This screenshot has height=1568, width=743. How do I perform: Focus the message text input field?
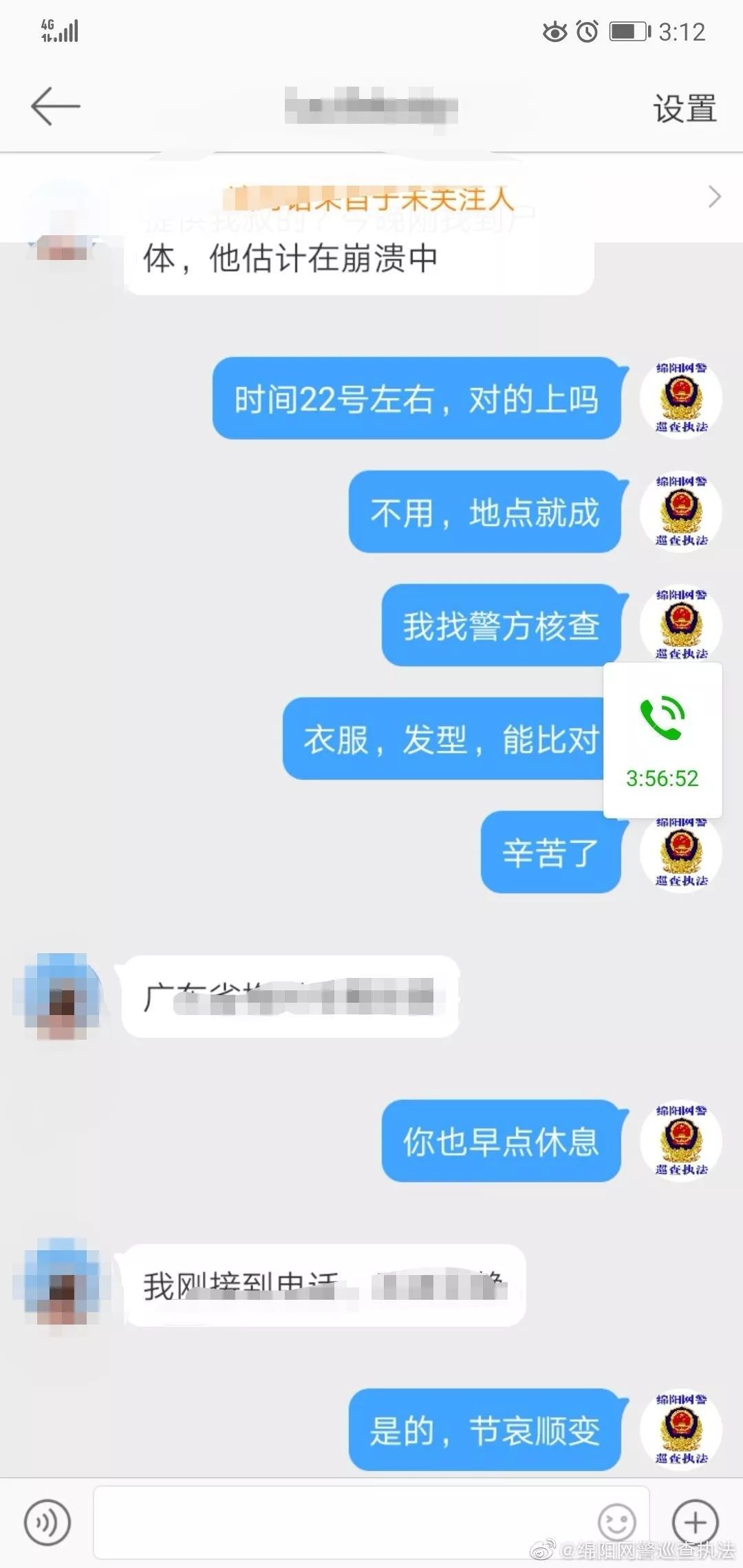click(344, 1522)
